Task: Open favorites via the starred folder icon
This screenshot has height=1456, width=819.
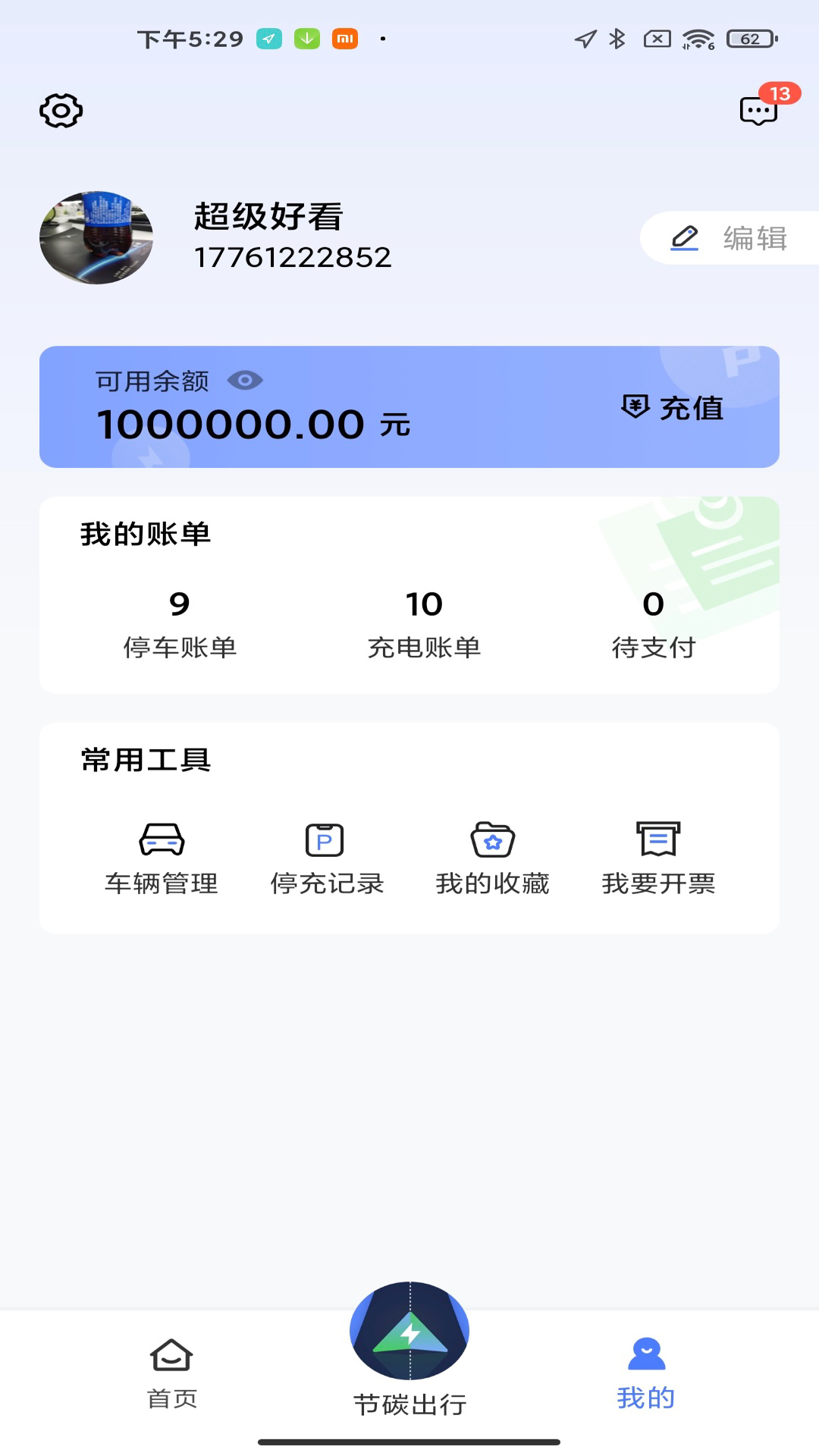Action: click(x=493, y=839)
